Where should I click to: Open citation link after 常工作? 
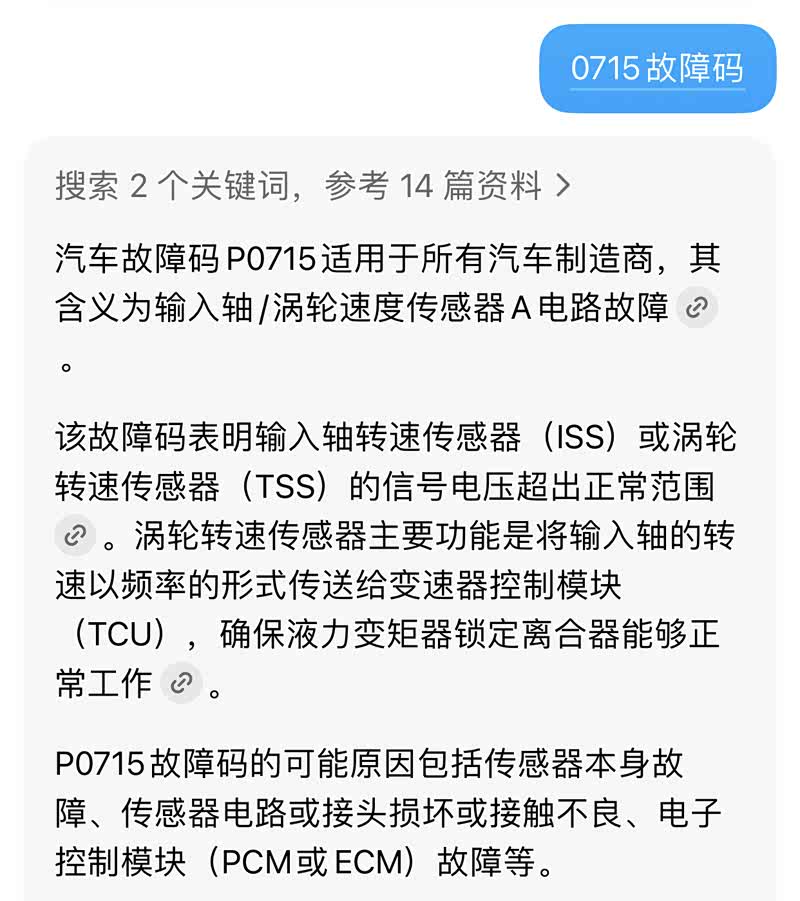(x=181, y=683)
